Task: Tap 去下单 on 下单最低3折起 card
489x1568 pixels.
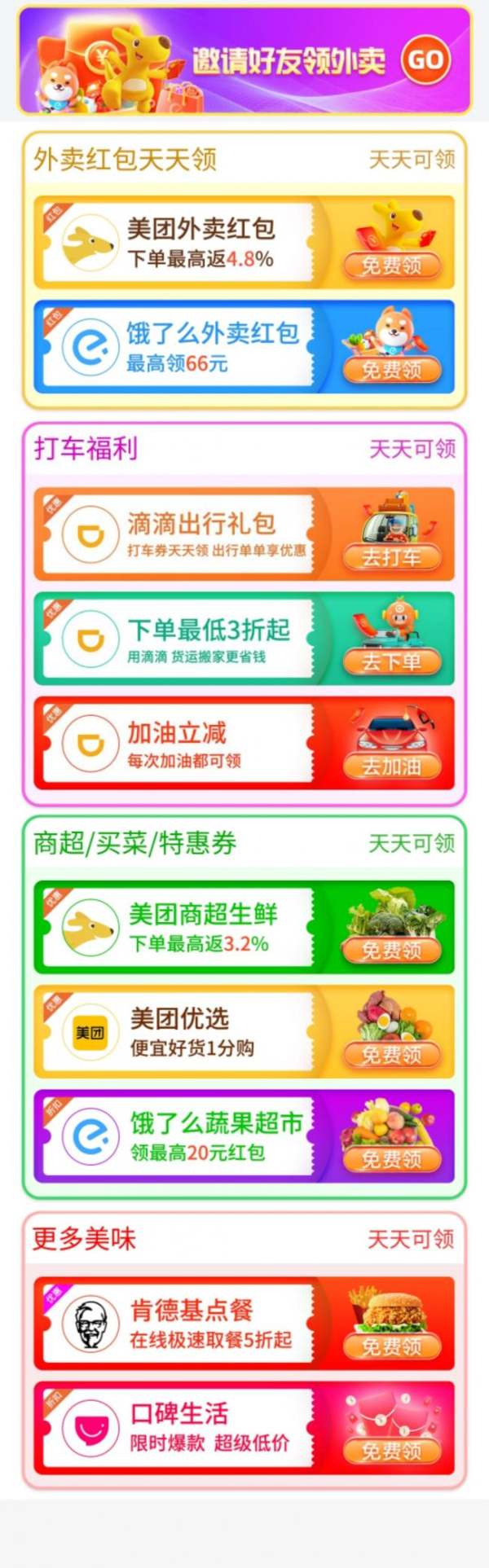Action: click(x=391, y=661)
